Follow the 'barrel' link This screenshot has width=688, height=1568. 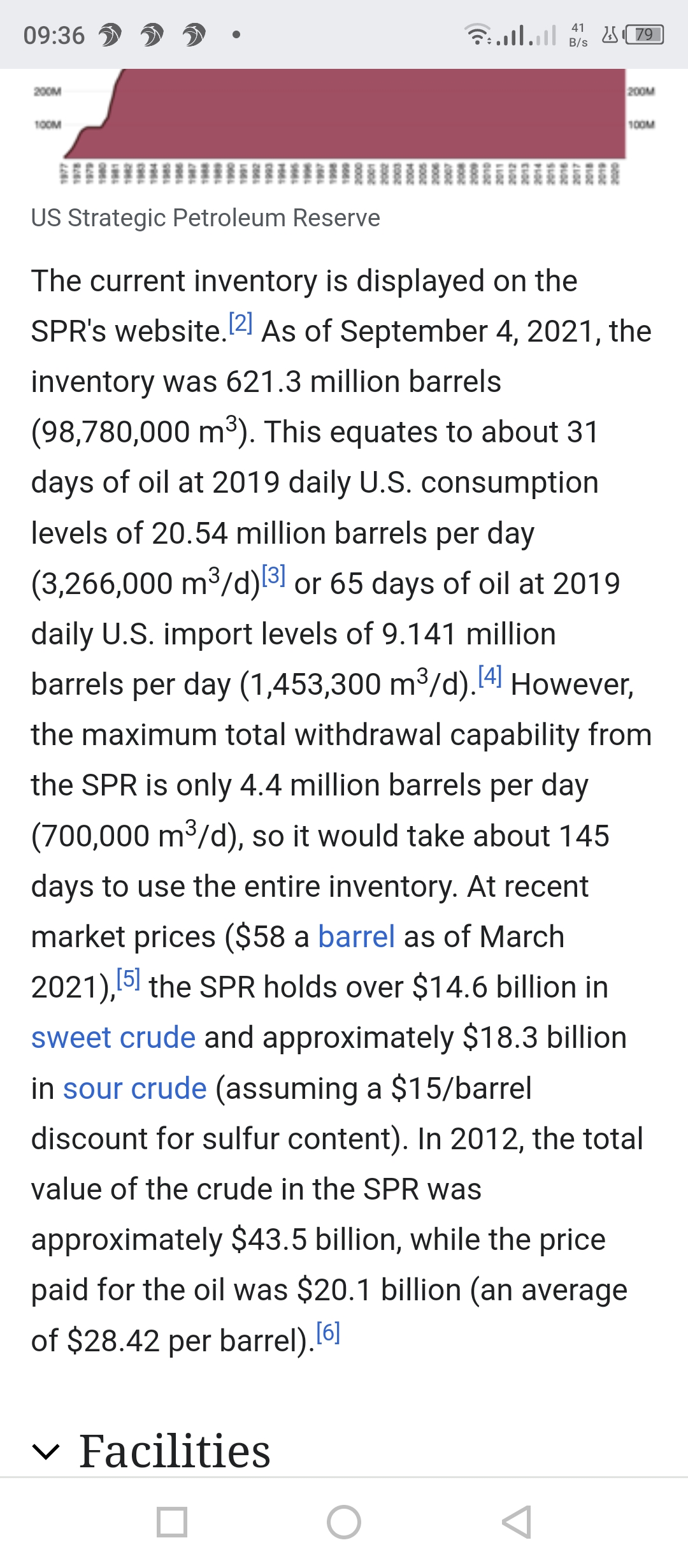(357, 937)
